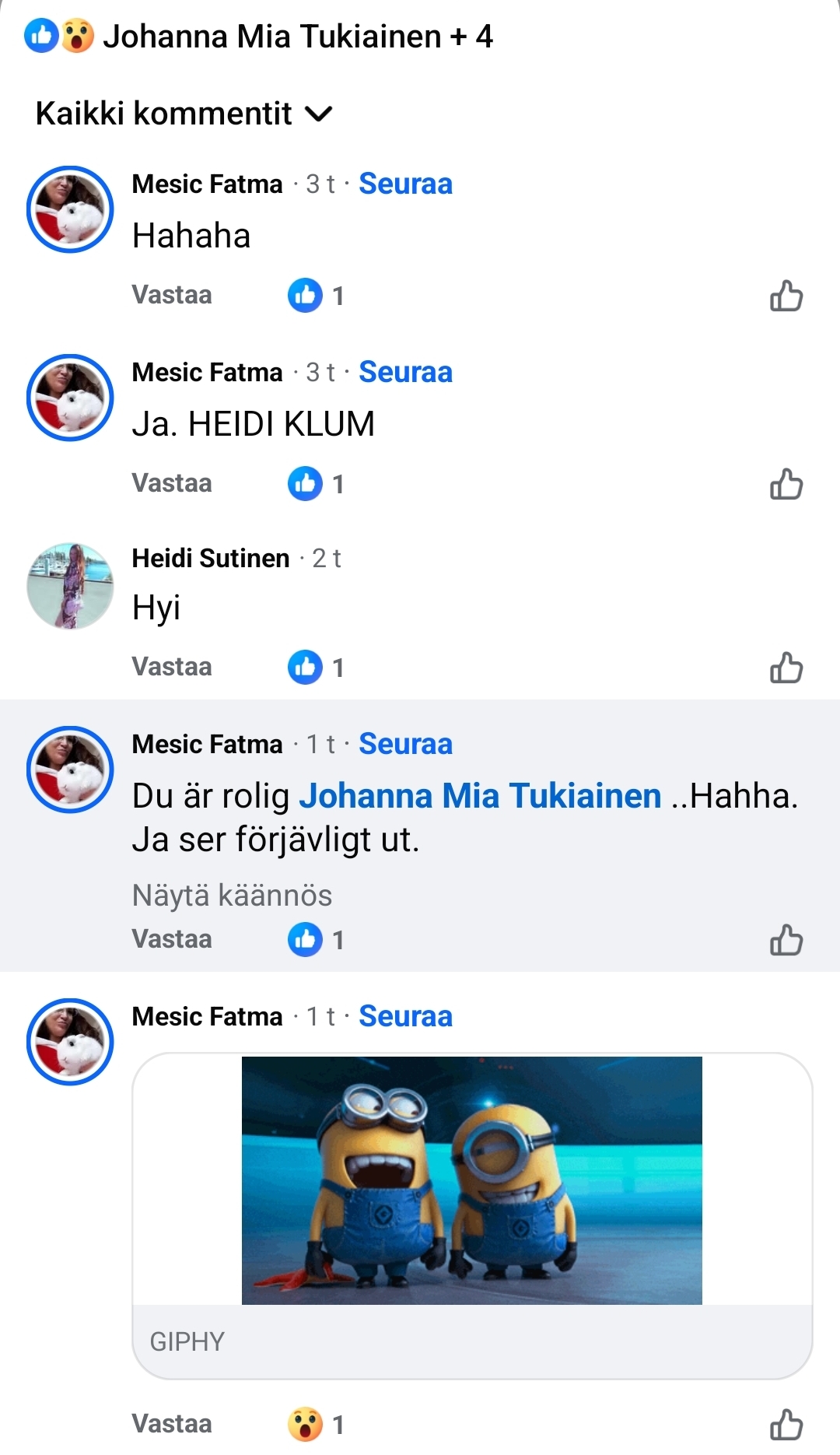840x1455 pixels.
Task: View who liked the Hyi comment
Action: [x=315, y=668]
